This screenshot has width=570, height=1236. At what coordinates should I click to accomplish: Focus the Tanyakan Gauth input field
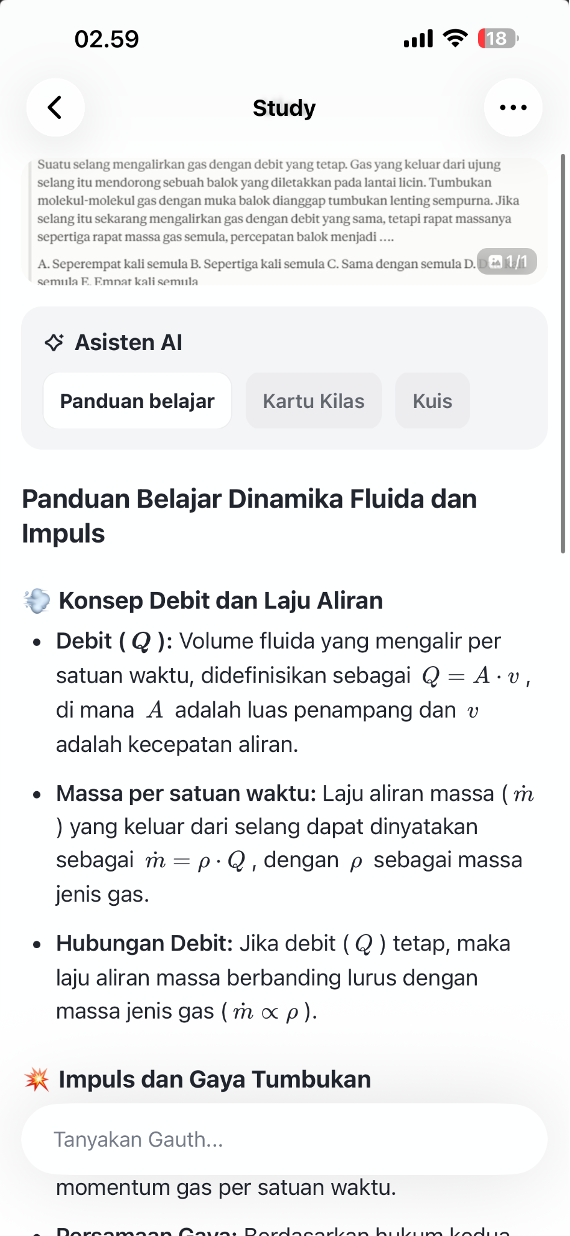click(284, 1139)
